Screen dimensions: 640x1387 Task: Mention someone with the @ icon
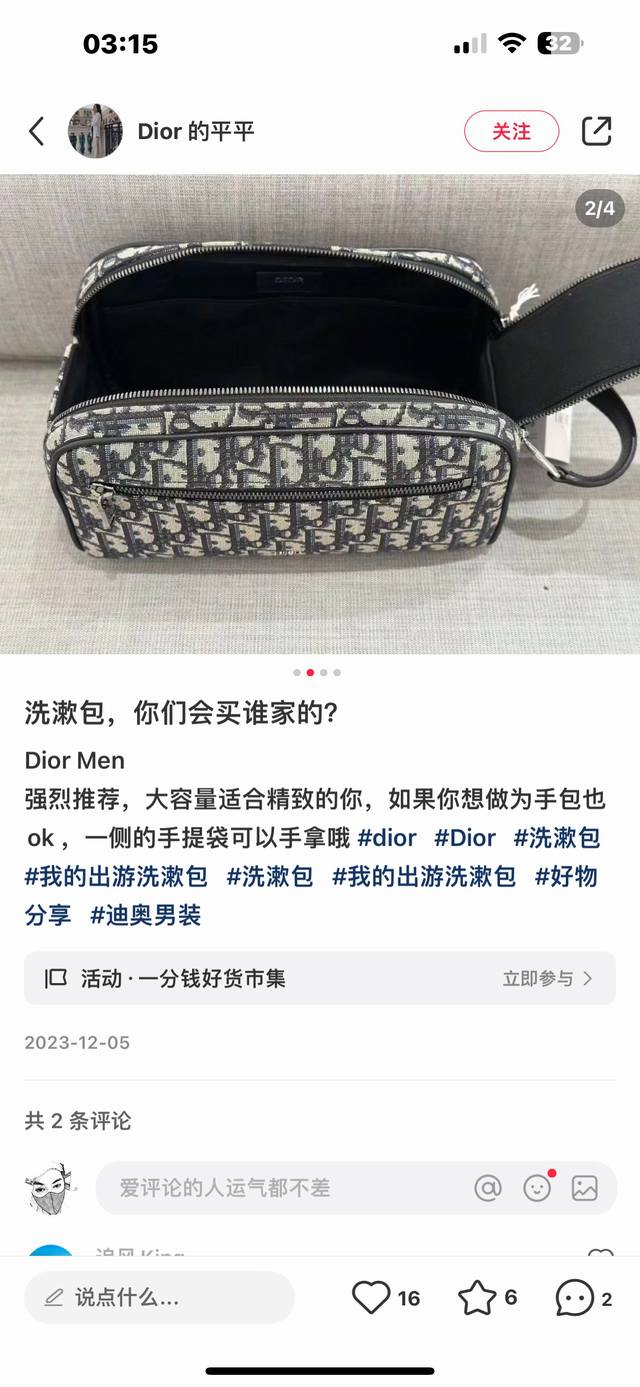pyautogui.click(x=488, y=1188)
